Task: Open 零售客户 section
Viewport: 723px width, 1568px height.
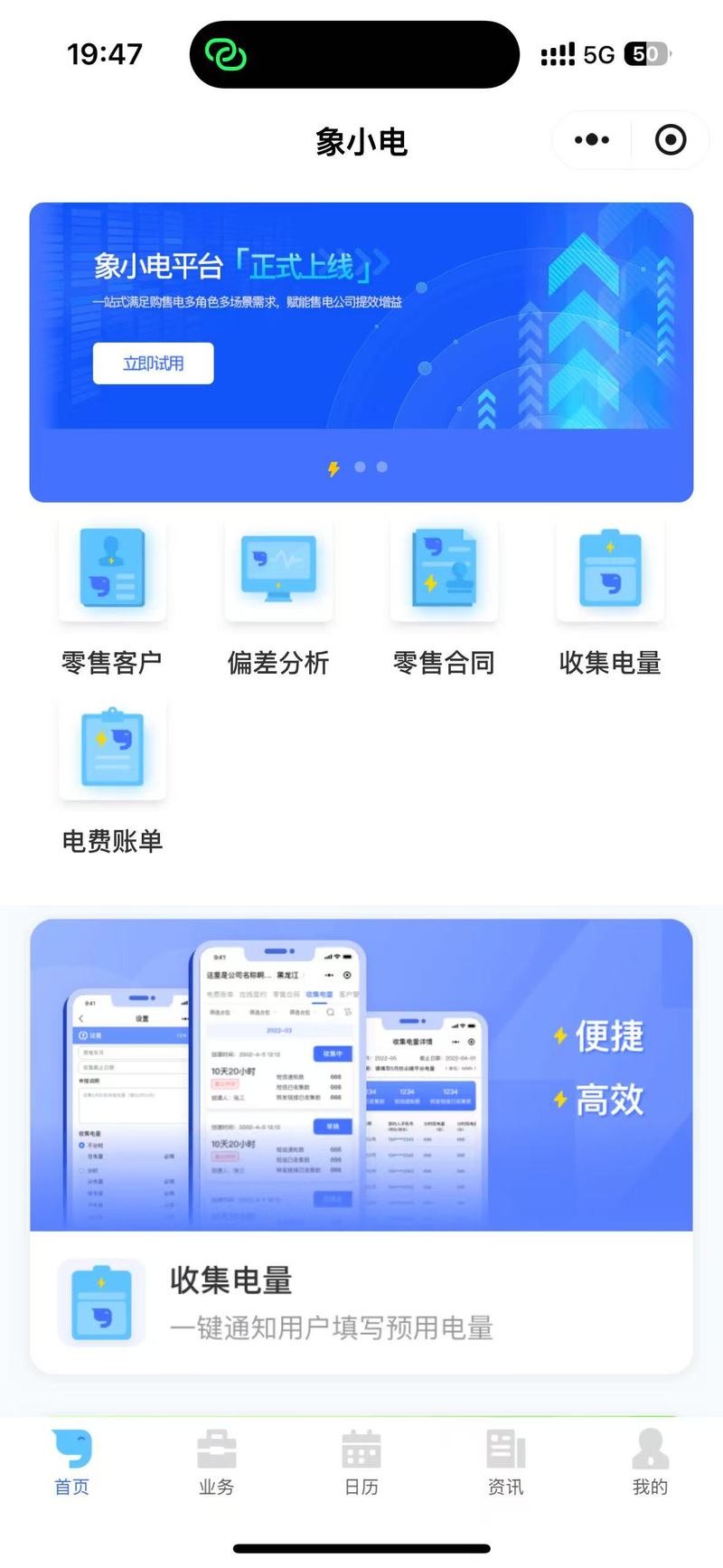Action: point(112,598)
